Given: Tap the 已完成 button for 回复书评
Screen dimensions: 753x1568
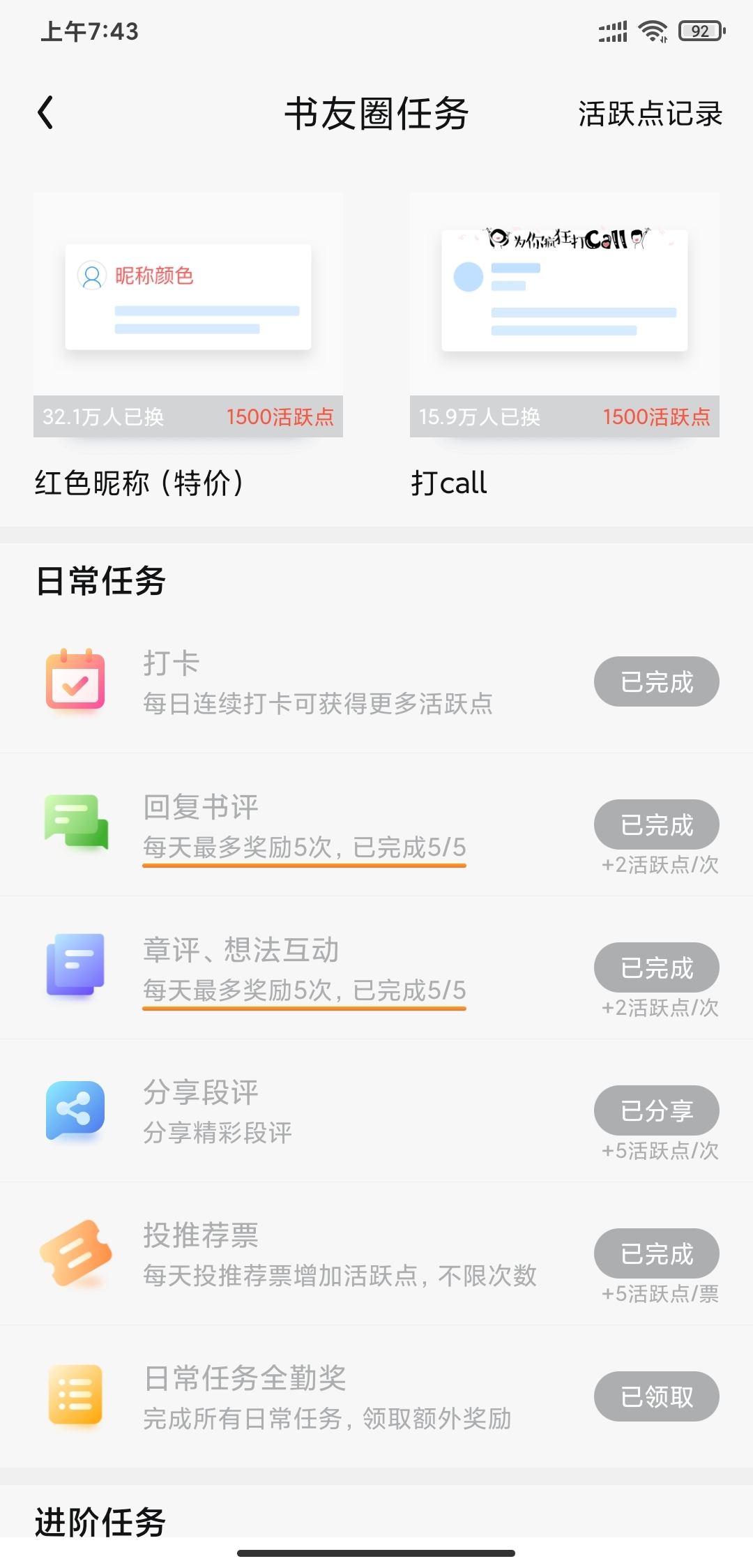Looking at the screenshot, I should [657, 824].
